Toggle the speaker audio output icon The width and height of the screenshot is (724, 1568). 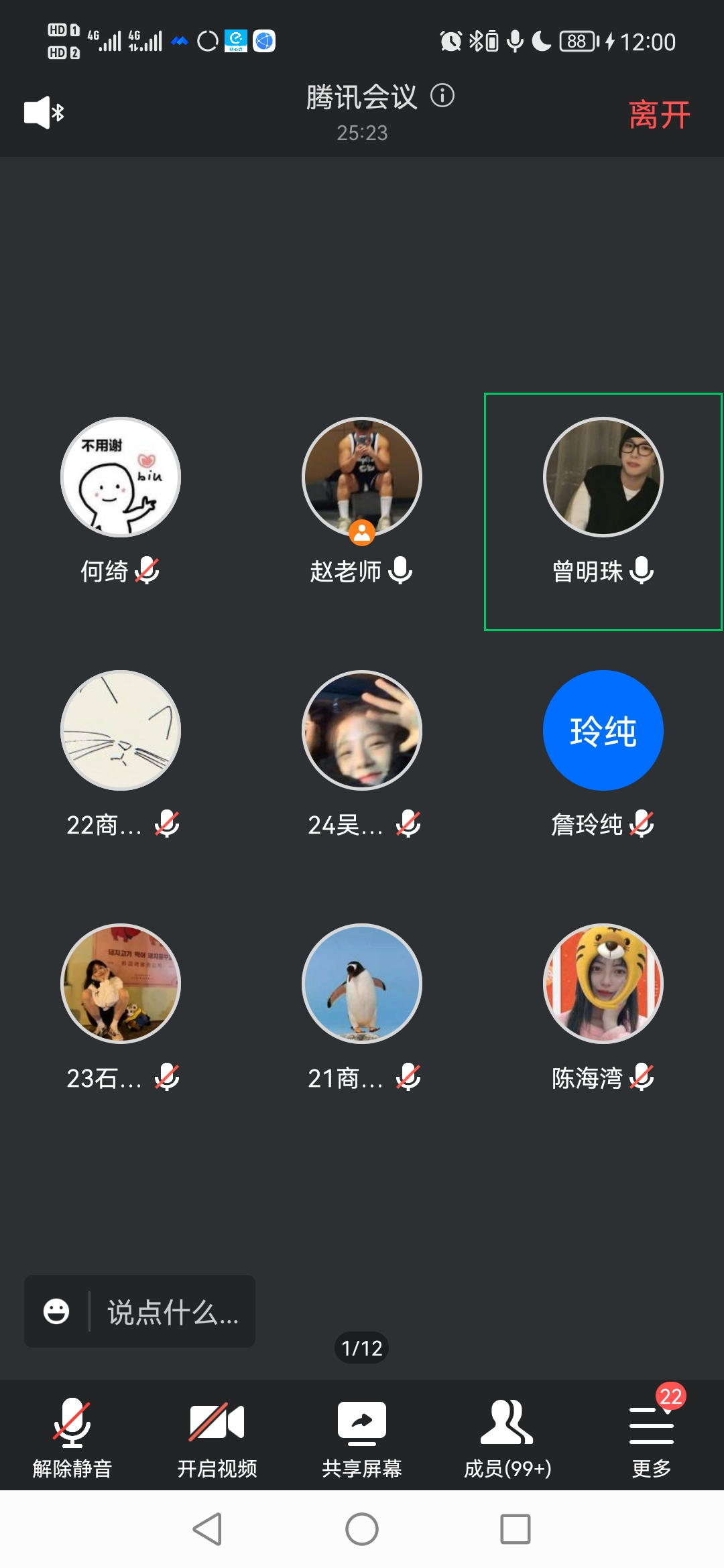click(x=44, y=112)
